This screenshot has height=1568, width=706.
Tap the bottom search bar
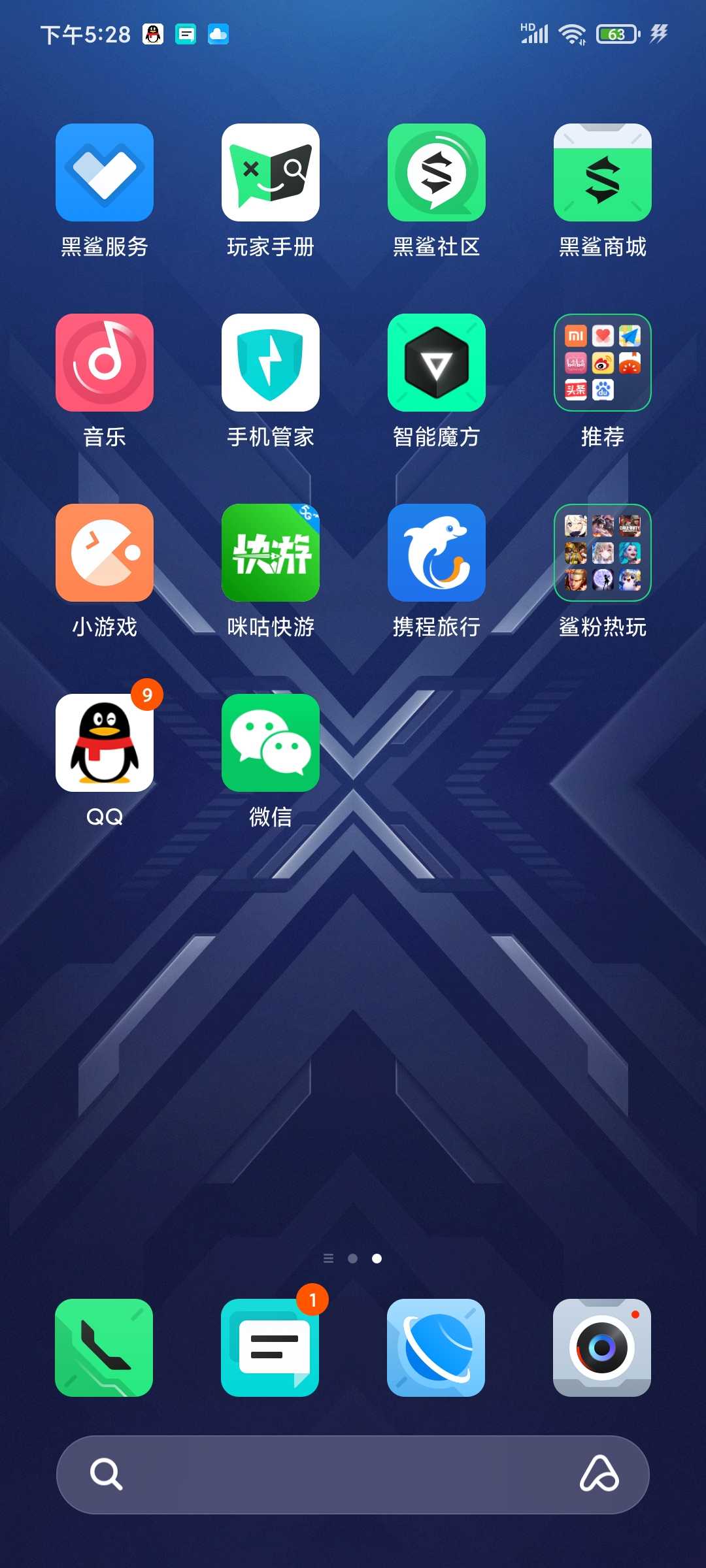353,1475
